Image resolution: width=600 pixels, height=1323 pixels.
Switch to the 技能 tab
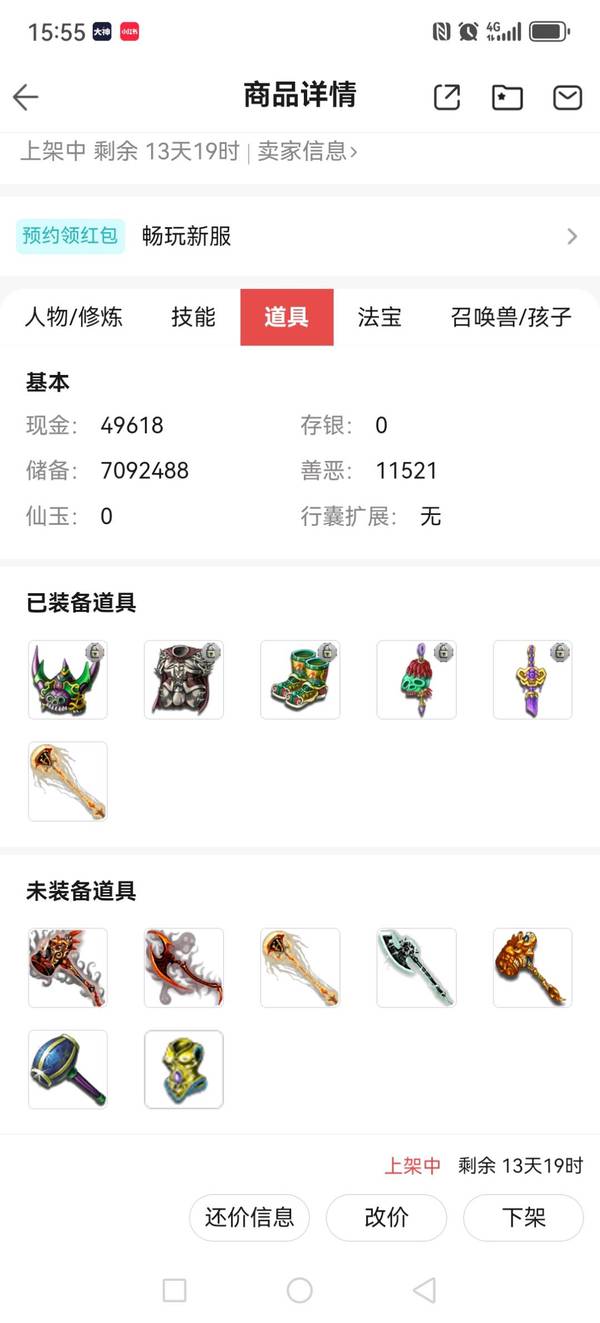coord(193,317)
